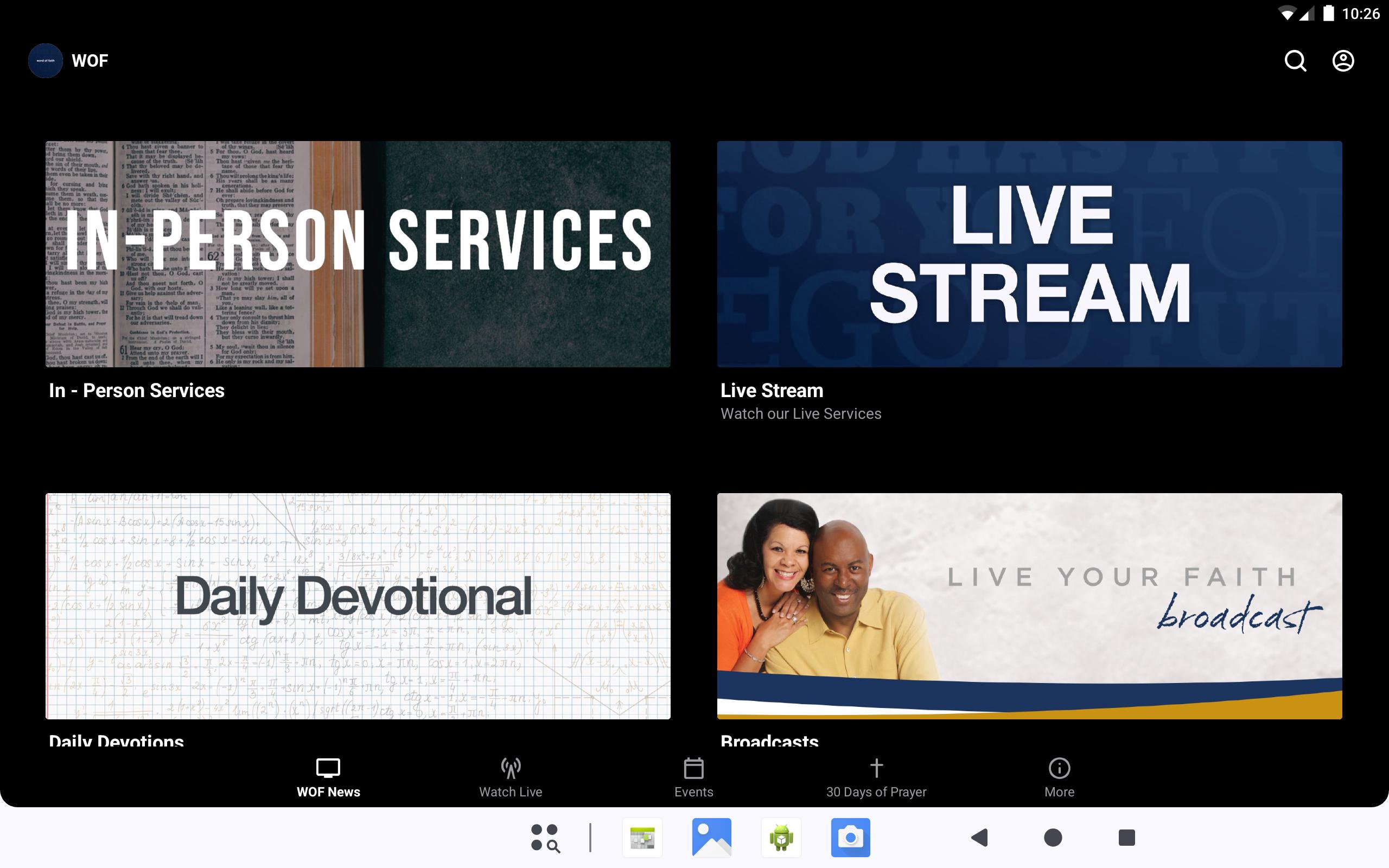The image size is (1389, 868).
Task: Open the In-Person Services card
Action: click(358, 254)
